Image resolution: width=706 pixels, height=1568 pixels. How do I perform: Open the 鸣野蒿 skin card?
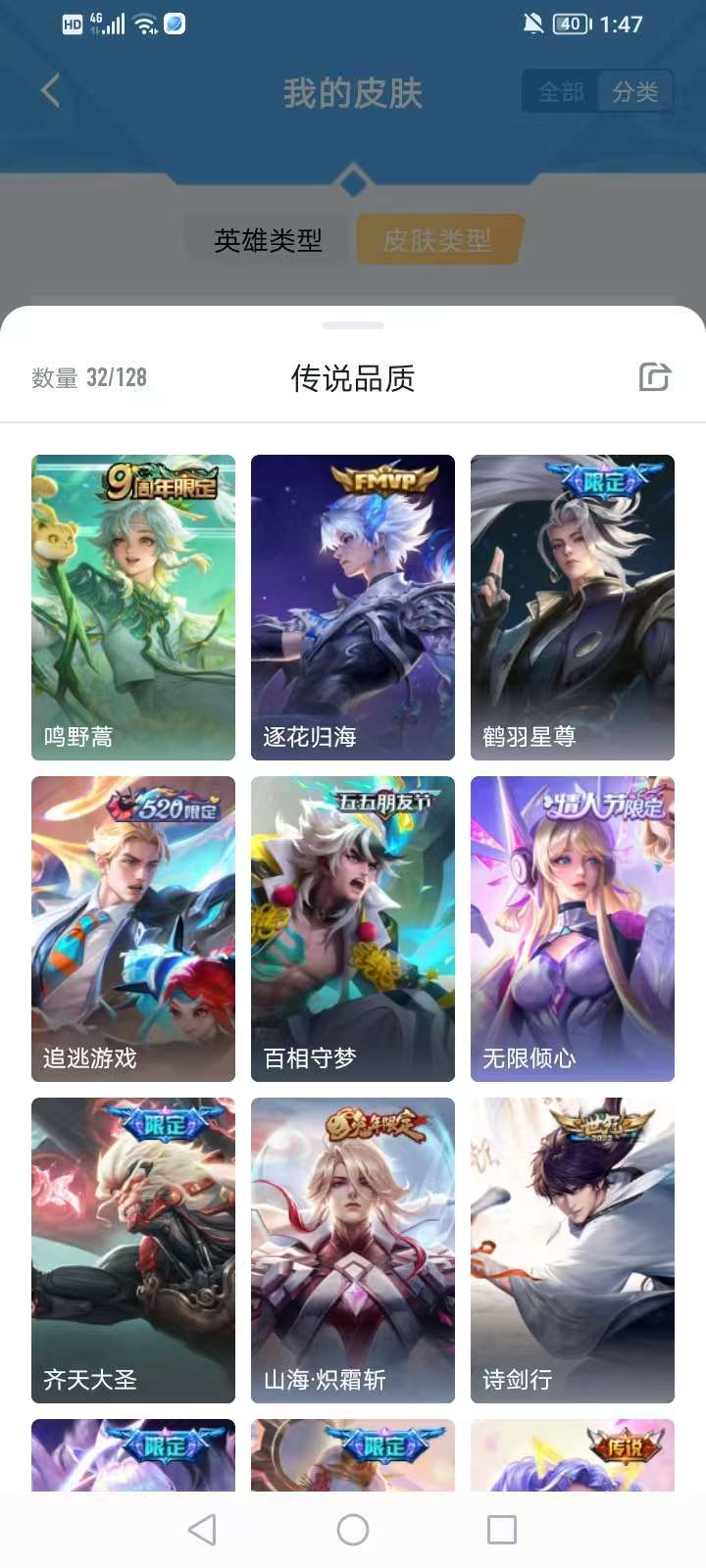coord(133,608)
